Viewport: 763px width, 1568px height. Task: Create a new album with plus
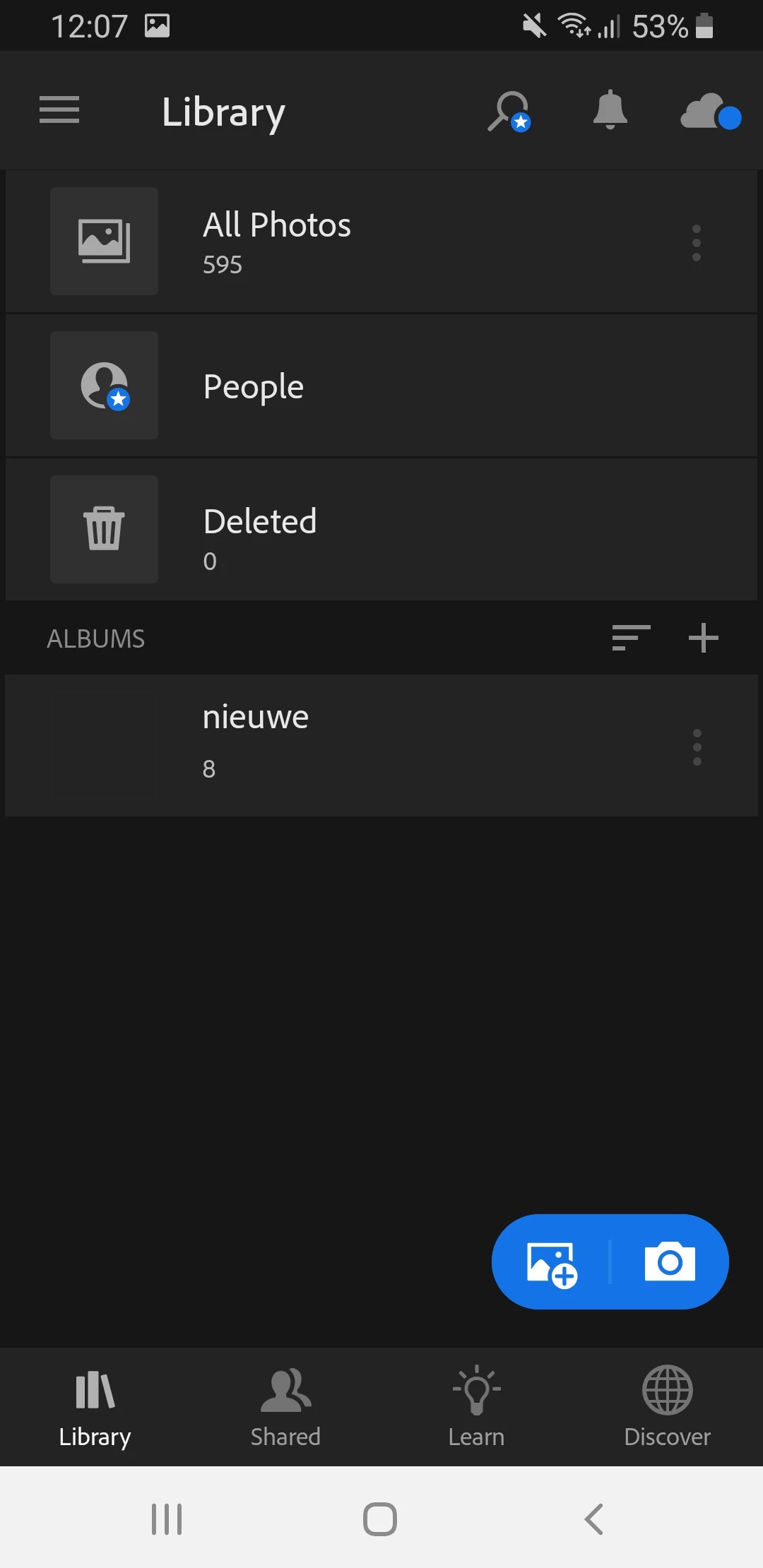click(x=703, y=638)
